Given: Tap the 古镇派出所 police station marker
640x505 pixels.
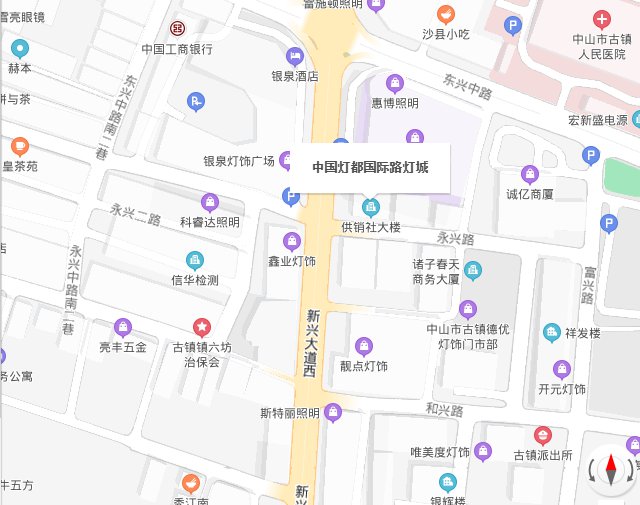Looking at the screenshot, I should pyautogui.click(x=543, y=435).
